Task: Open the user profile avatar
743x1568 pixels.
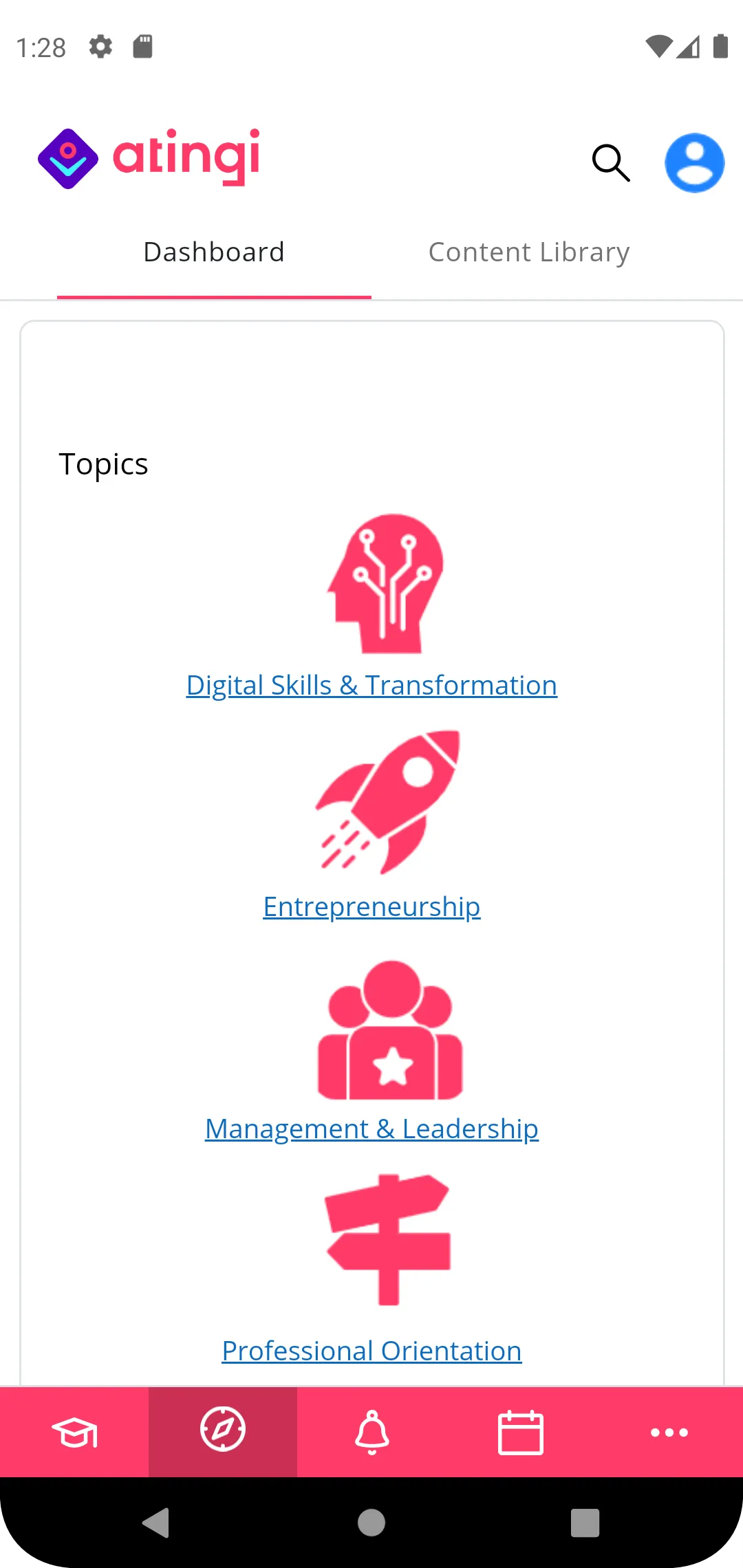Action: 694,163
